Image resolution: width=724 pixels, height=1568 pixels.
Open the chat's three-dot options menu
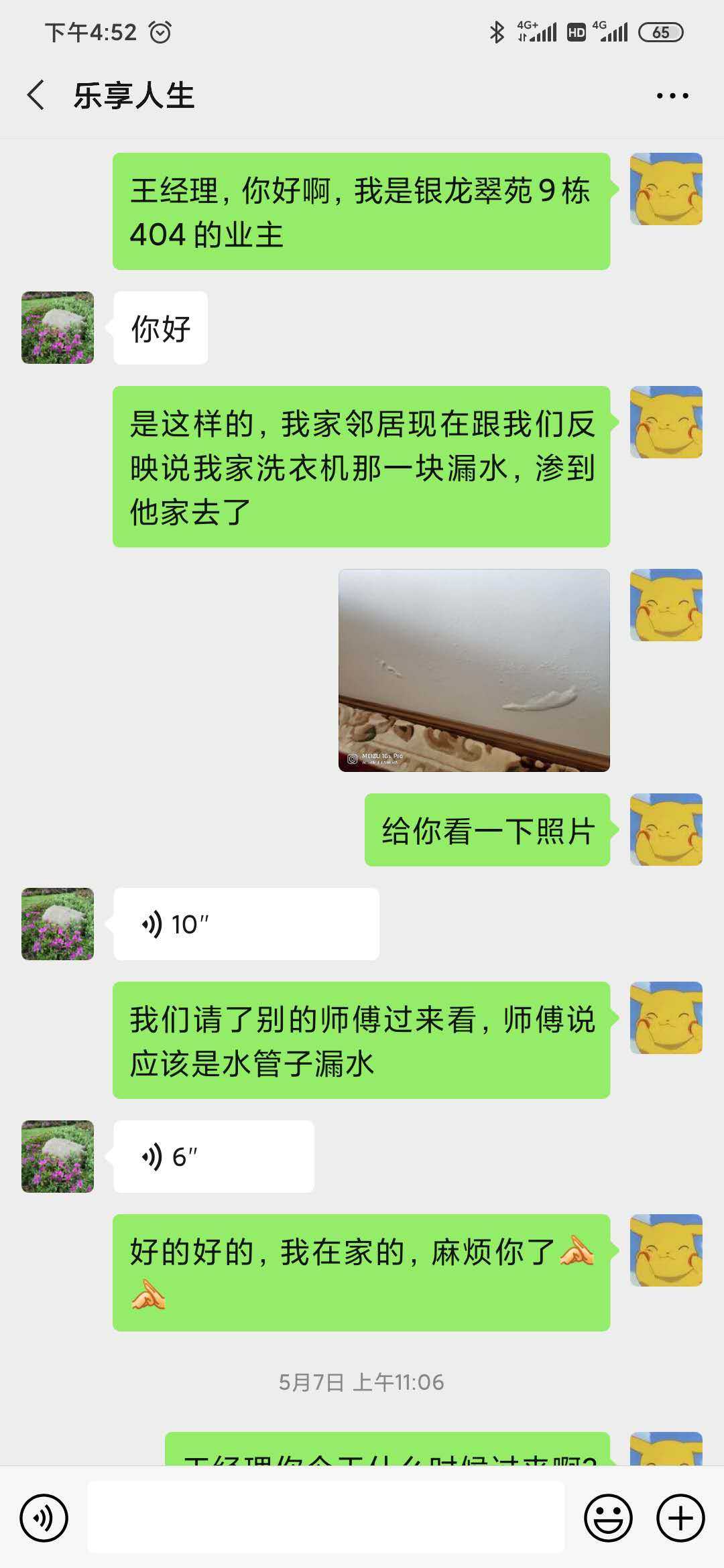tap(672, 96)
